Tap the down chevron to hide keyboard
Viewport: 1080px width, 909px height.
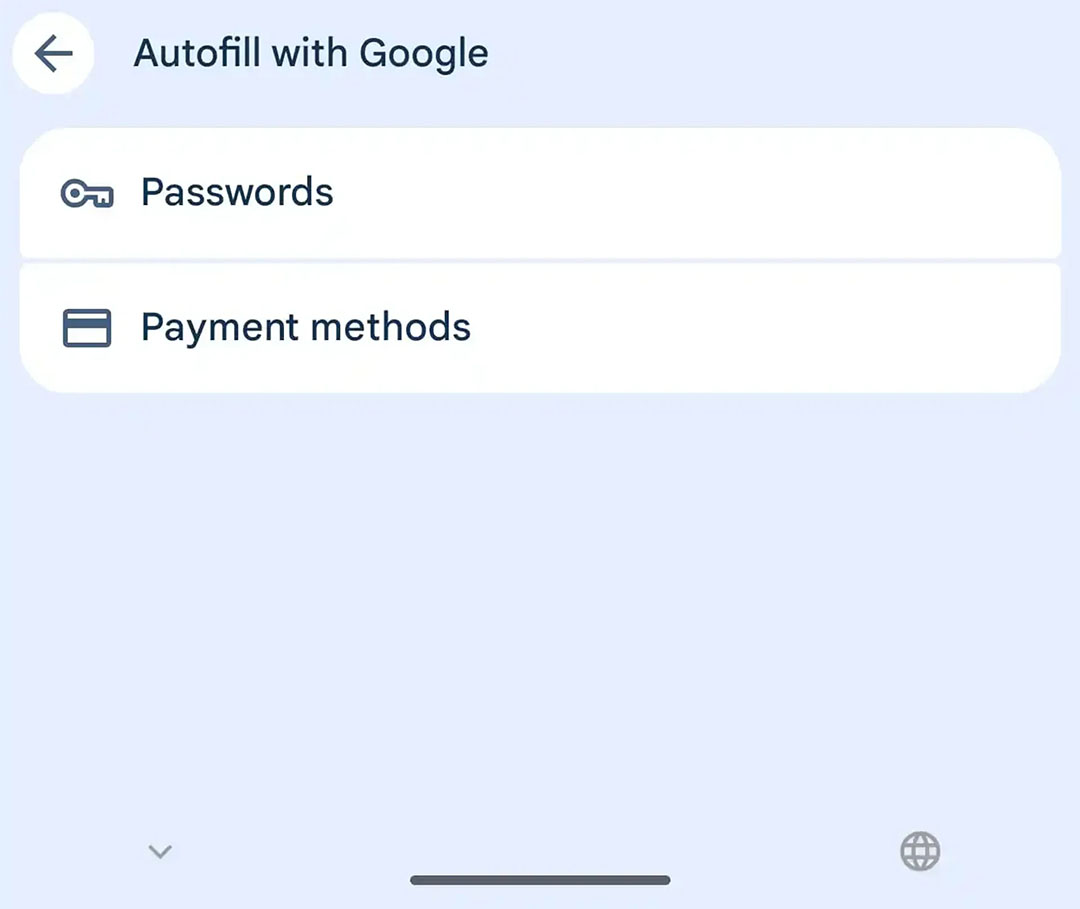160,852
